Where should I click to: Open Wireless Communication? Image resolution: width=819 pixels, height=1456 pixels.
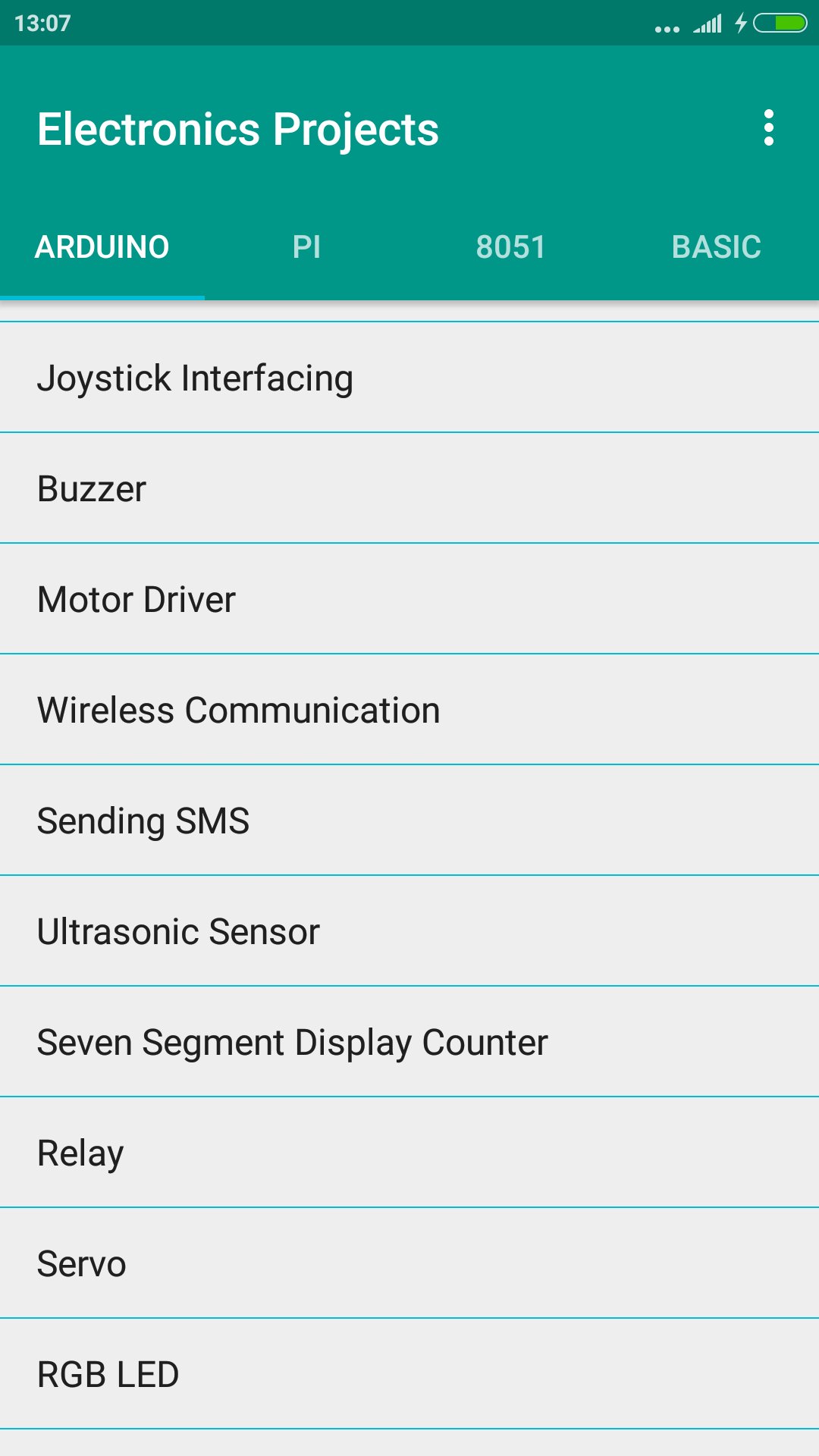409,710
